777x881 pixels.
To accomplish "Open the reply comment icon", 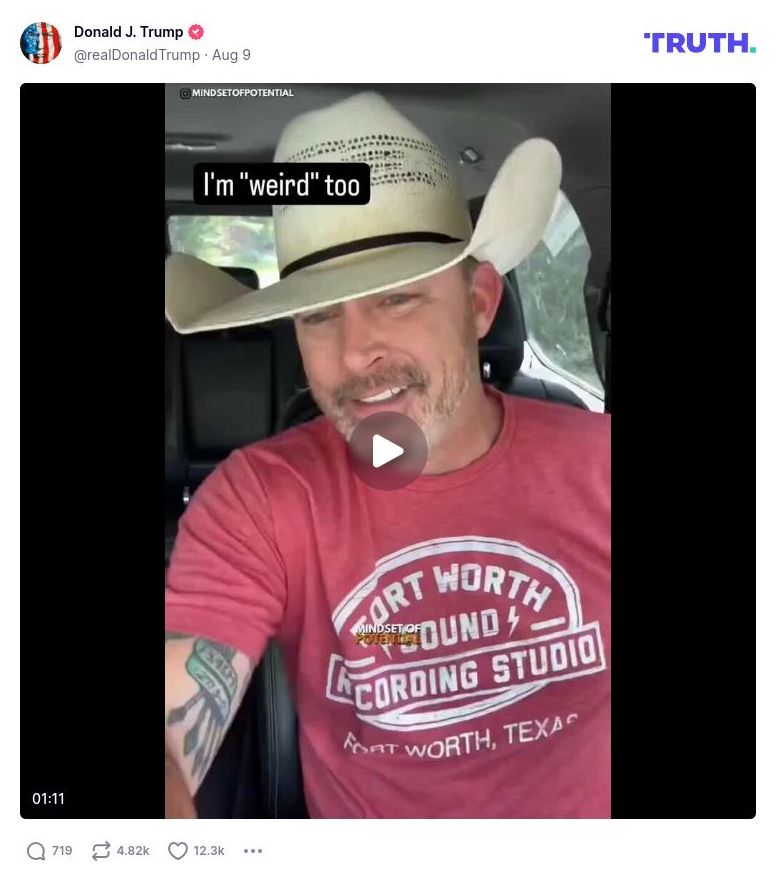I will pos(37,851).
